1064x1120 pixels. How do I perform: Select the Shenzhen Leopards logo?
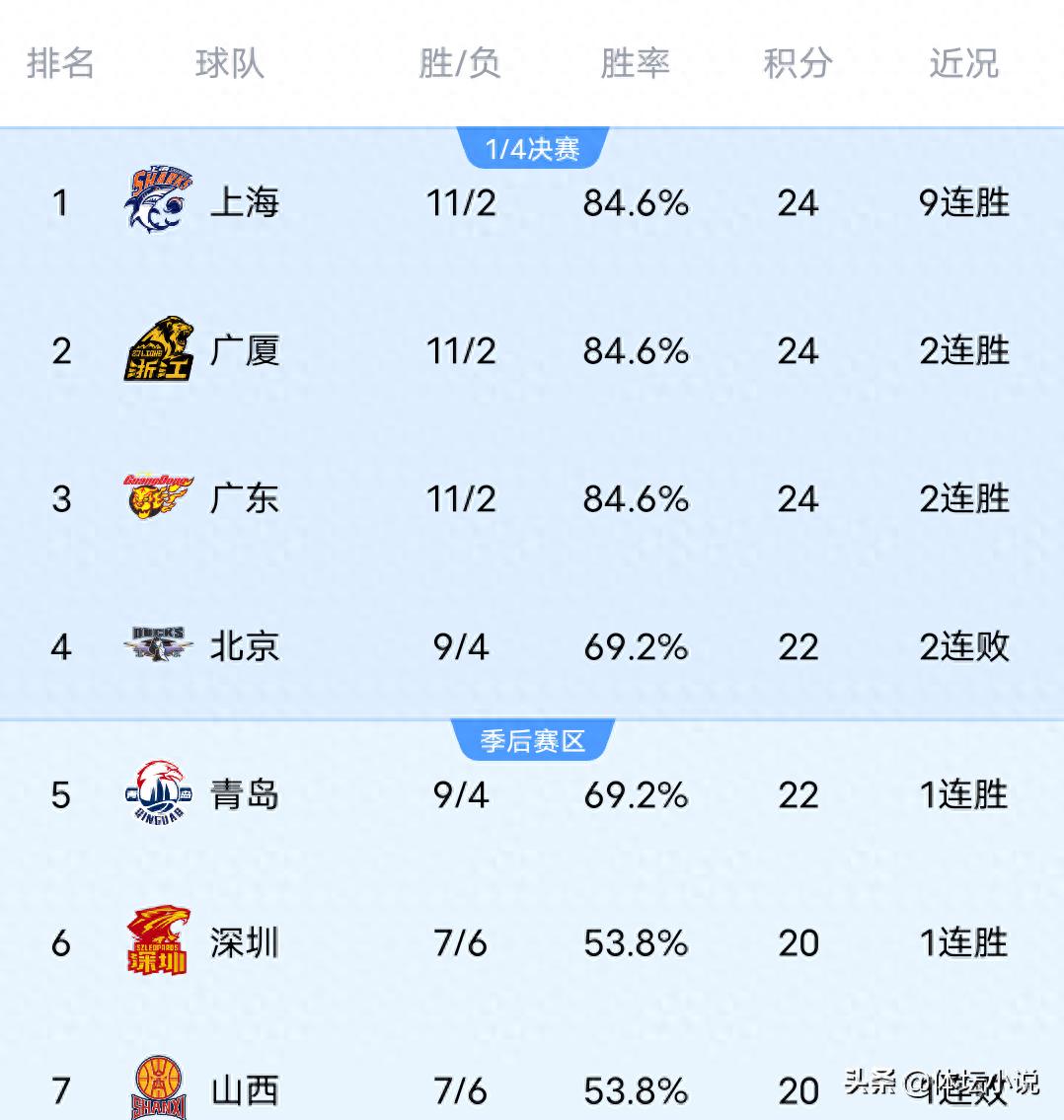coord(156,942)
